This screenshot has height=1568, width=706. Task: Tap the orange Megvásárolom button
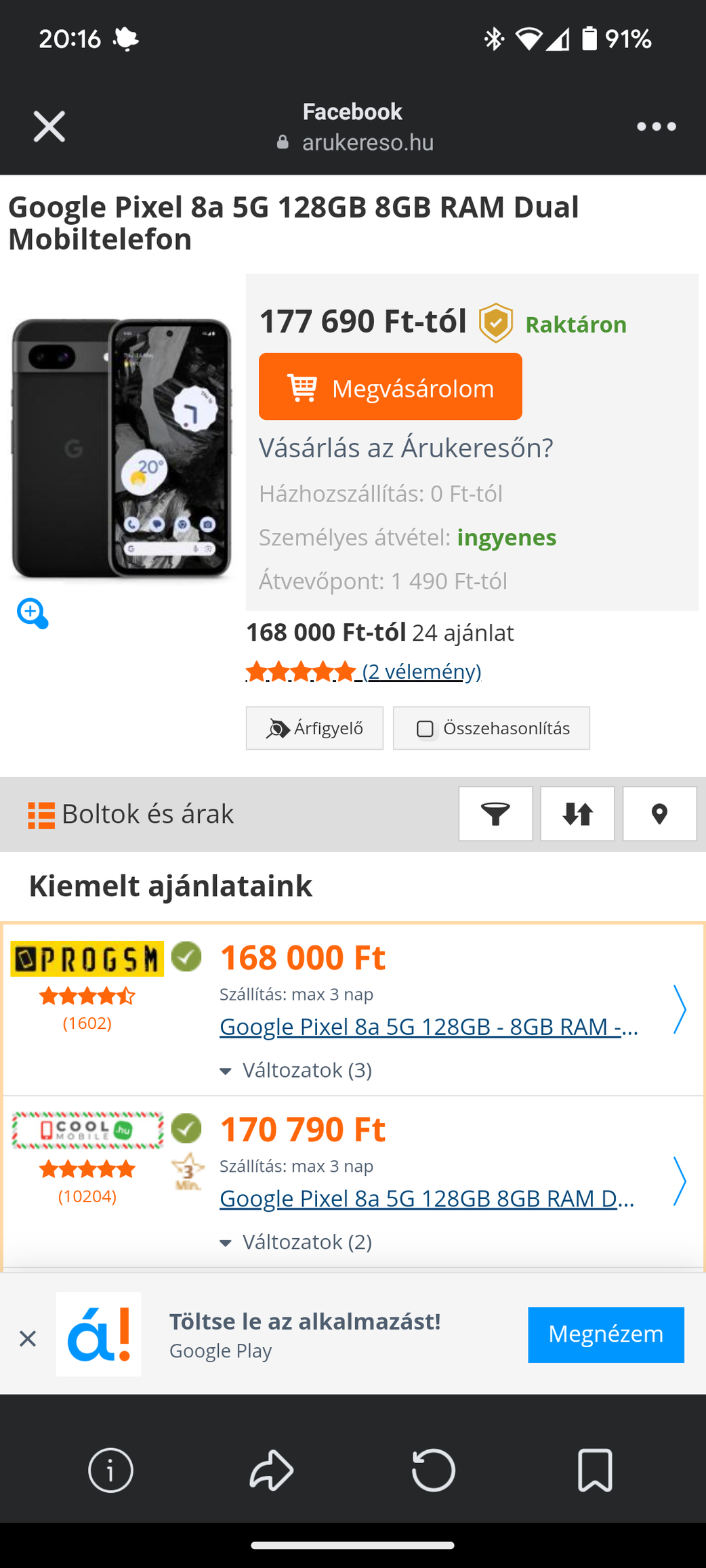390,387
